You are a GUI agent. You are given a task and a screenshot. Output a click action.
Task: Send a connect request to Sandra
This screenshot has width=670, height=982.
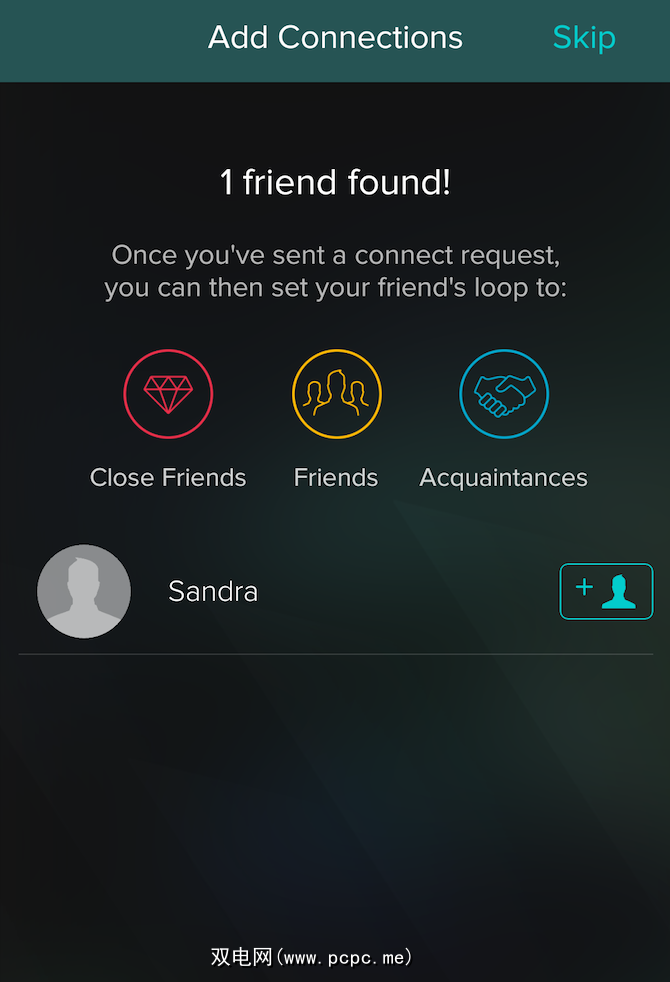(606, 591)
